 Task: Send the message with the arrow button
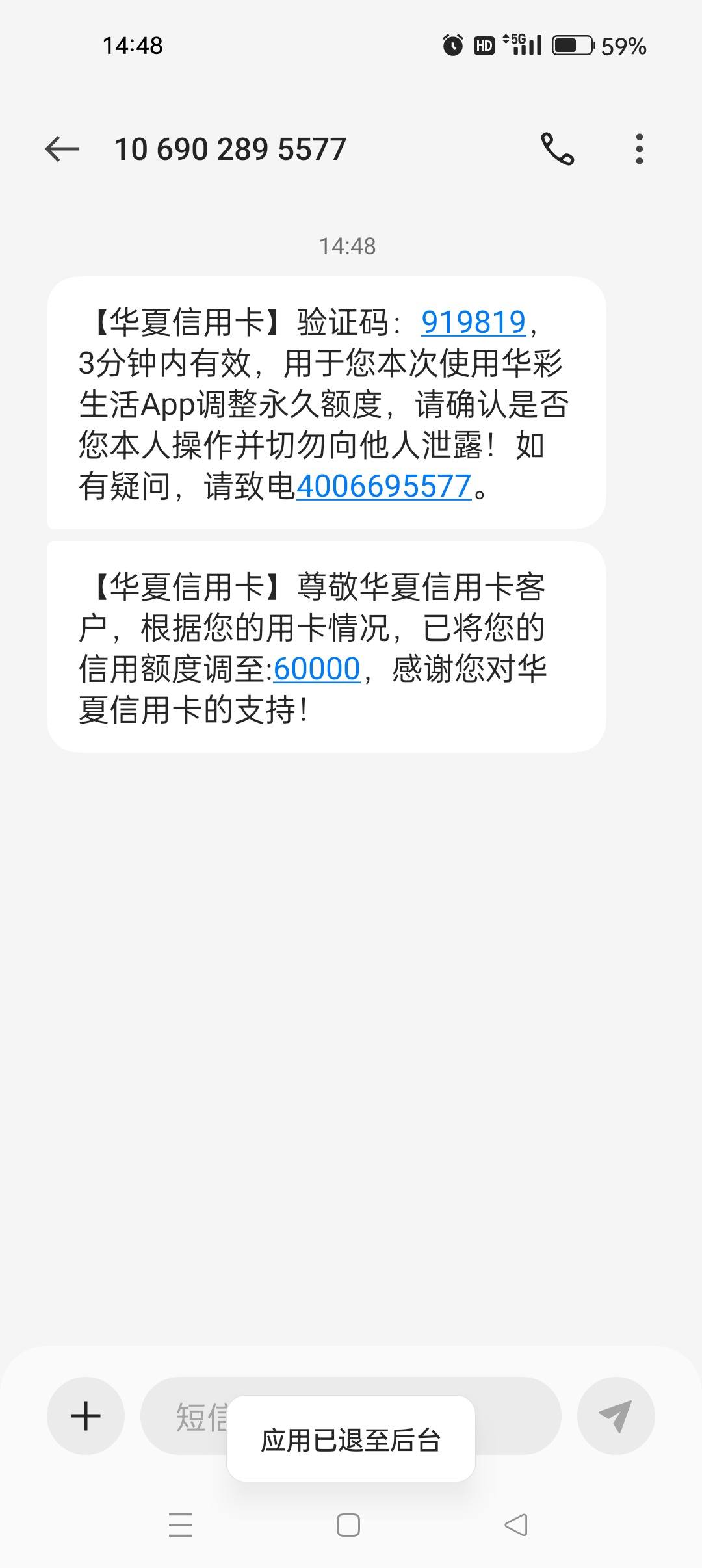coord(616,1415)
